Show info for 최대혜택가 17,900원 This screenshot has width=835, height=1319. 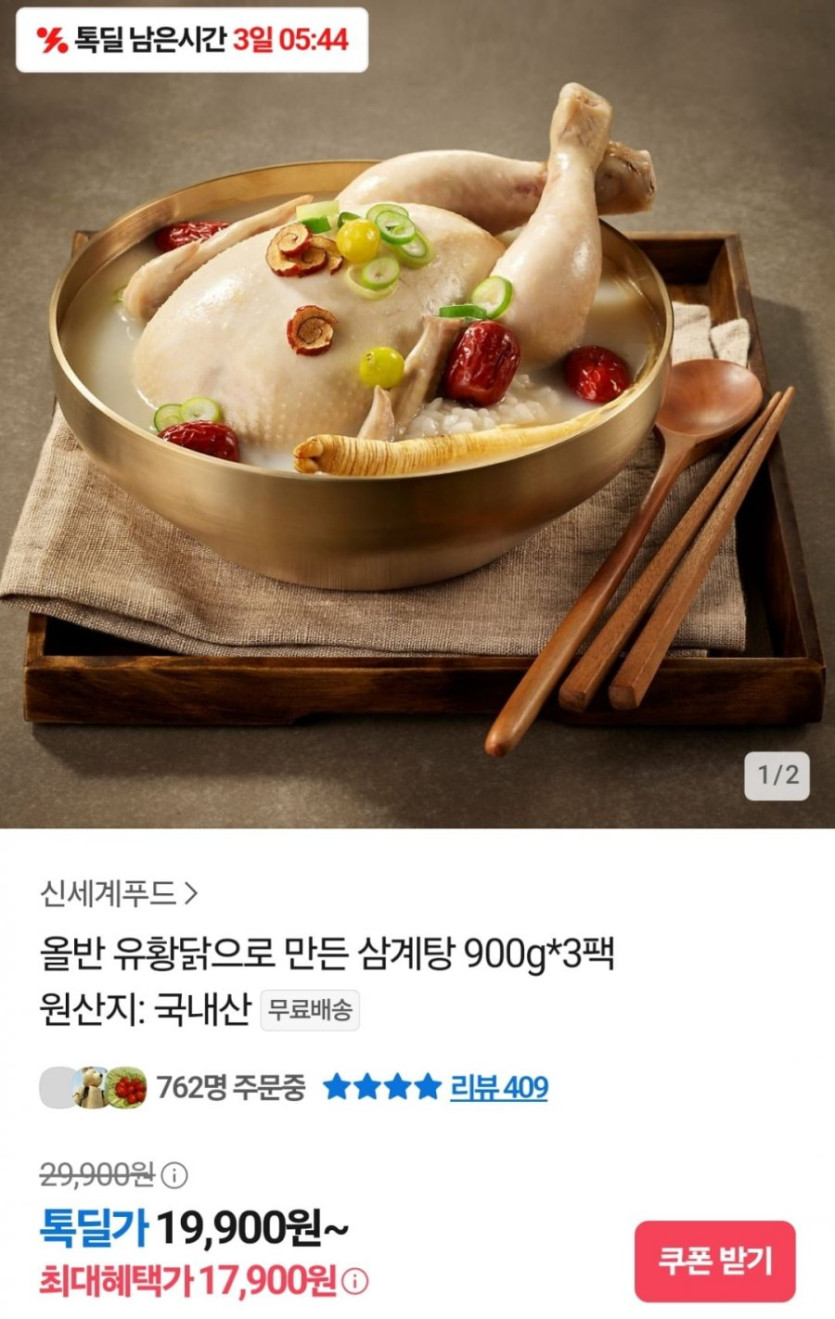tap(355, 1281)
